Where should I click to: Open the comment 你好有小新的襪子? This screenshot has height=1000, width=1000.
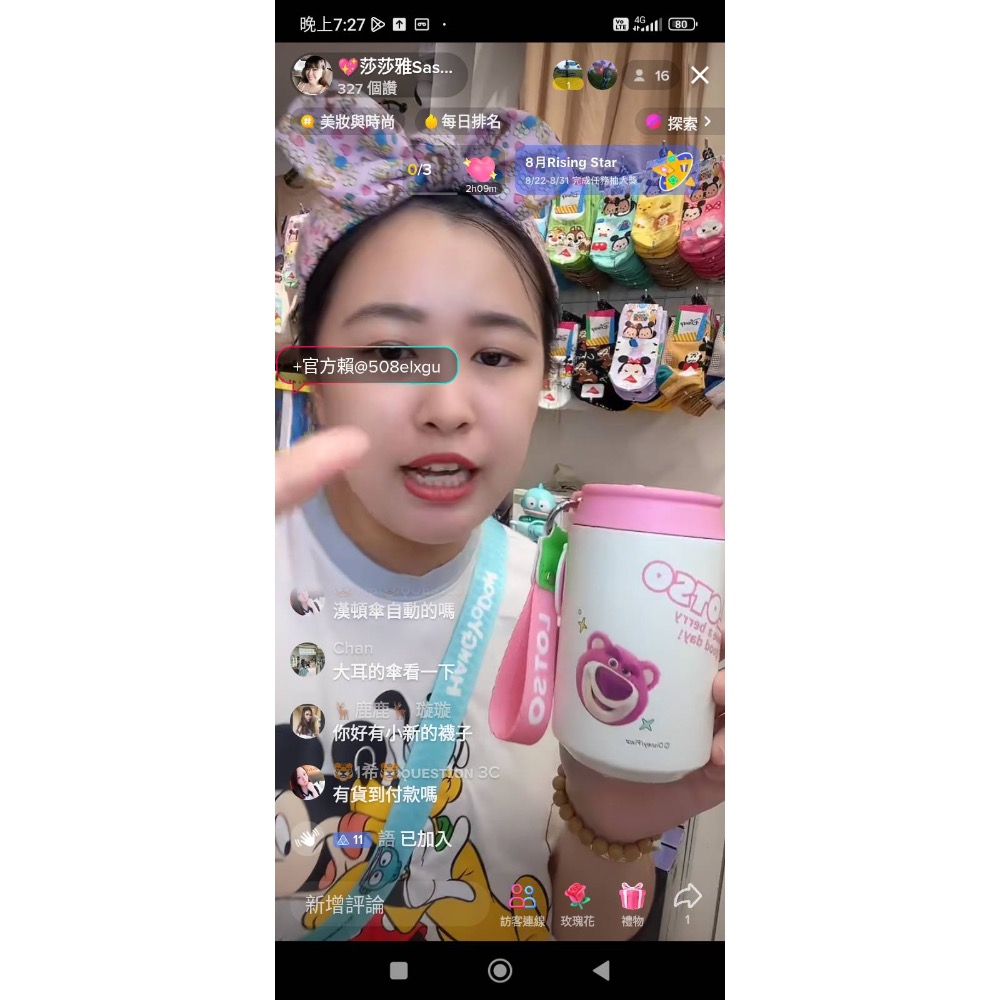401,733
